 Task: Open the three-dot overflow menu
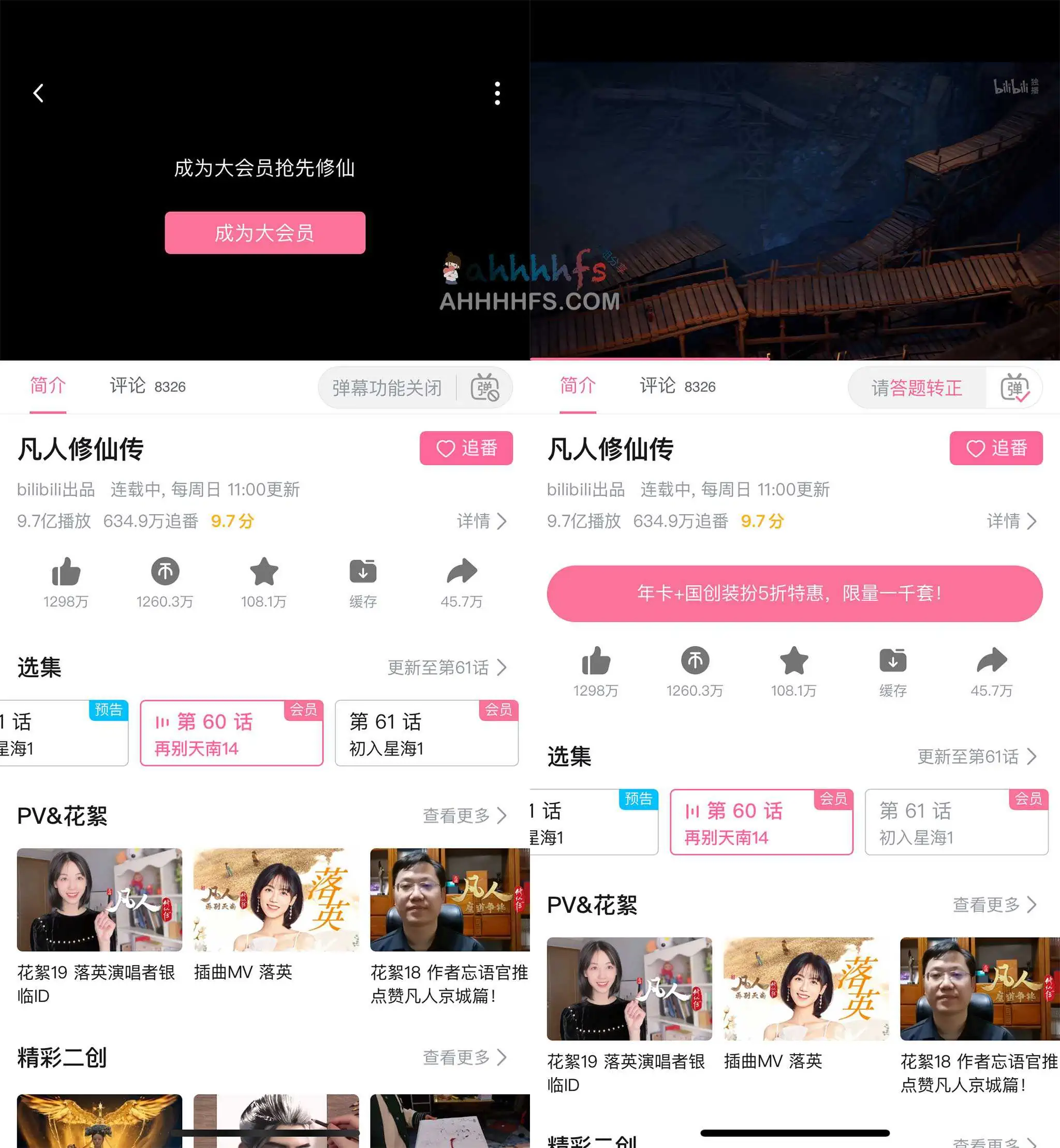click(x=497, y=93)
